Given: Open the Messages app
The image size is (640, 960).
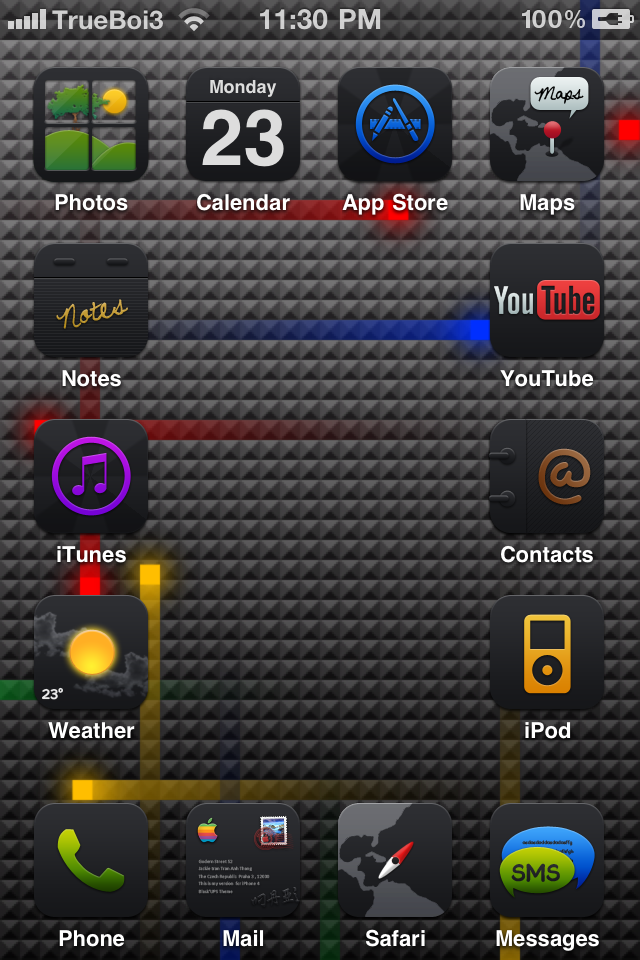Looking at the screenshot, I should click(x=547, y=861).
